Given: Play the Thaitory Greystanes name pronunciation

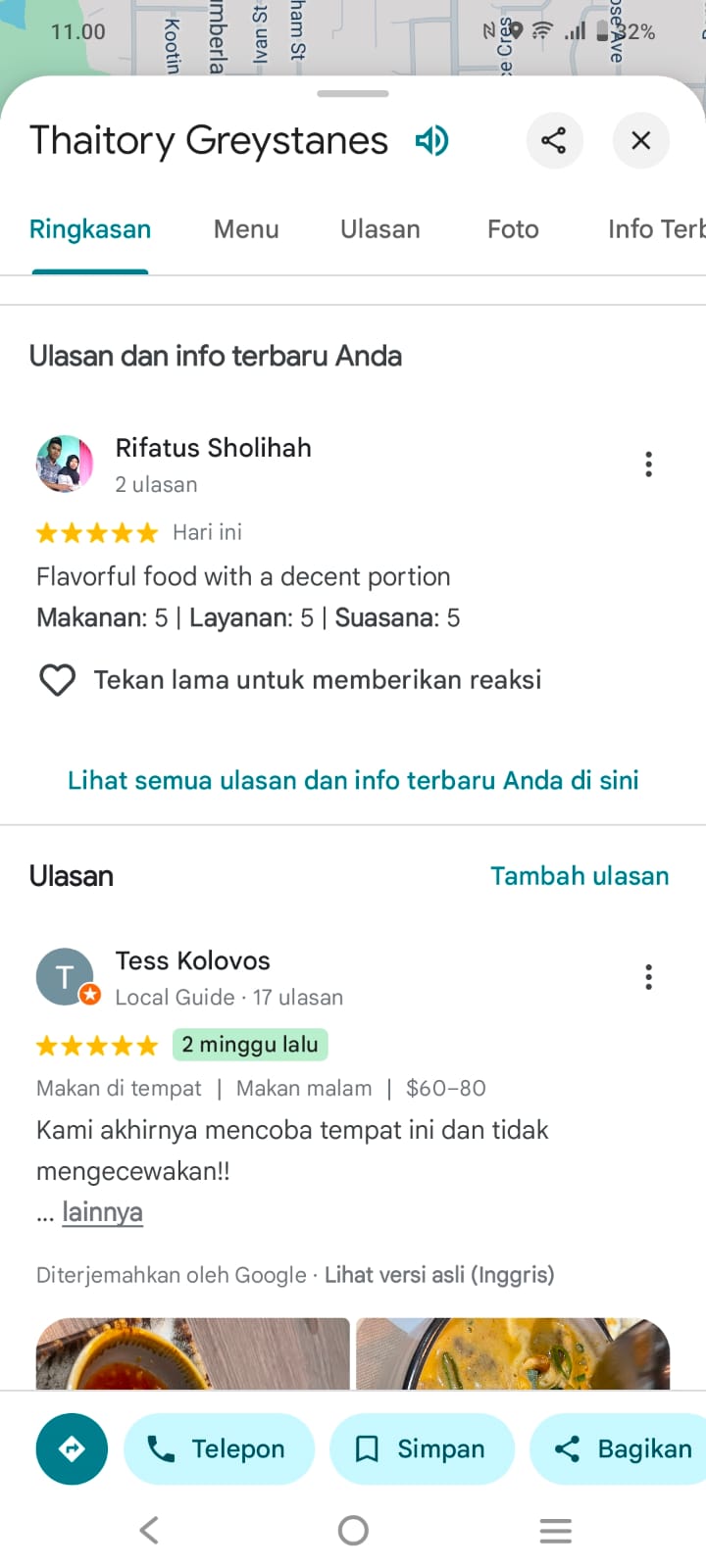Looking at the screenshot, I should pos(432,141).
